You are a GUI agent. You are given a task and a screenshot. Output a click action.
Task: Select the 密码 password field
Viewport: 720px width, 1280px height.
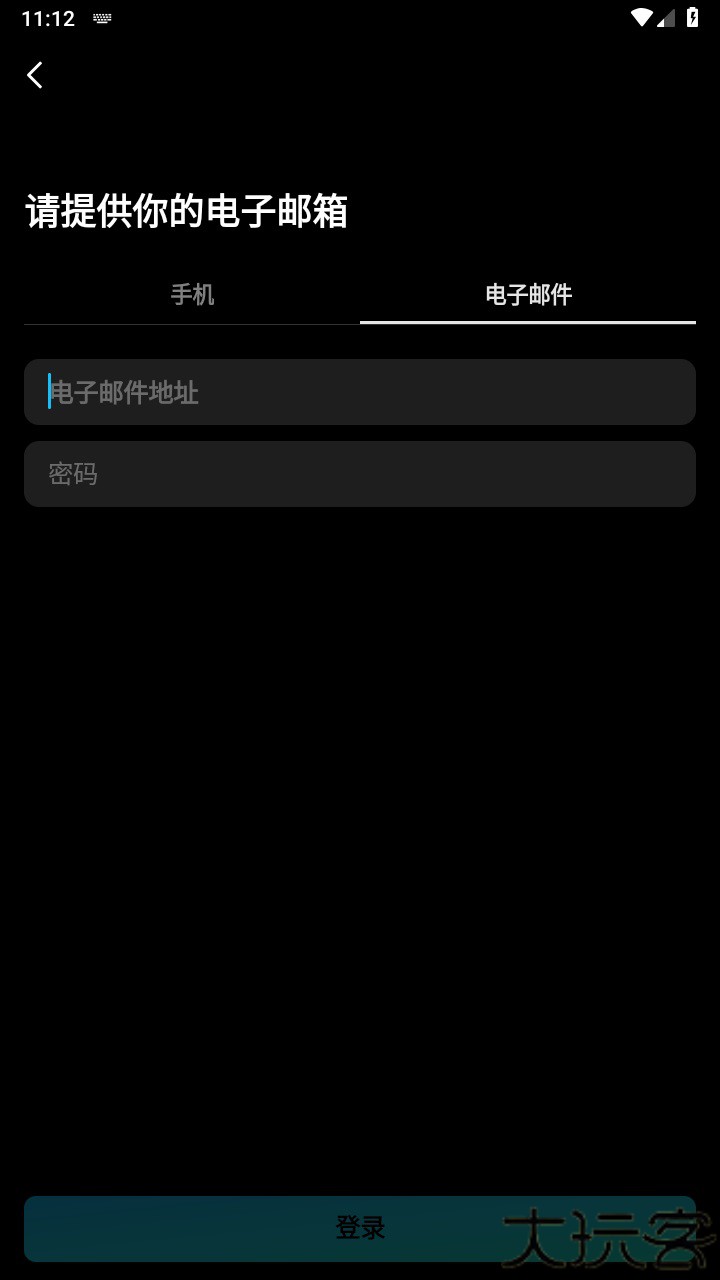(x=360, y=474)
